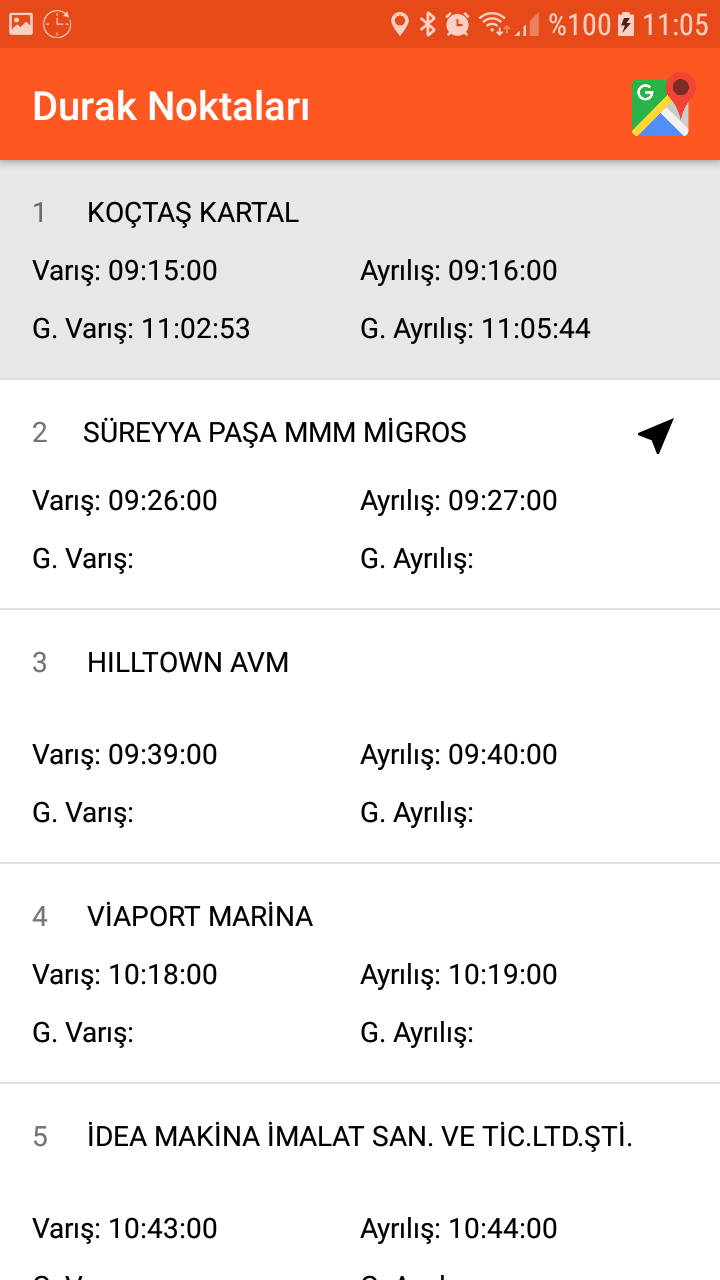This screenshot has width=720, height=1280.
Task: Choose the HILLTOWN AVM stop
Action: pos(360,736)
